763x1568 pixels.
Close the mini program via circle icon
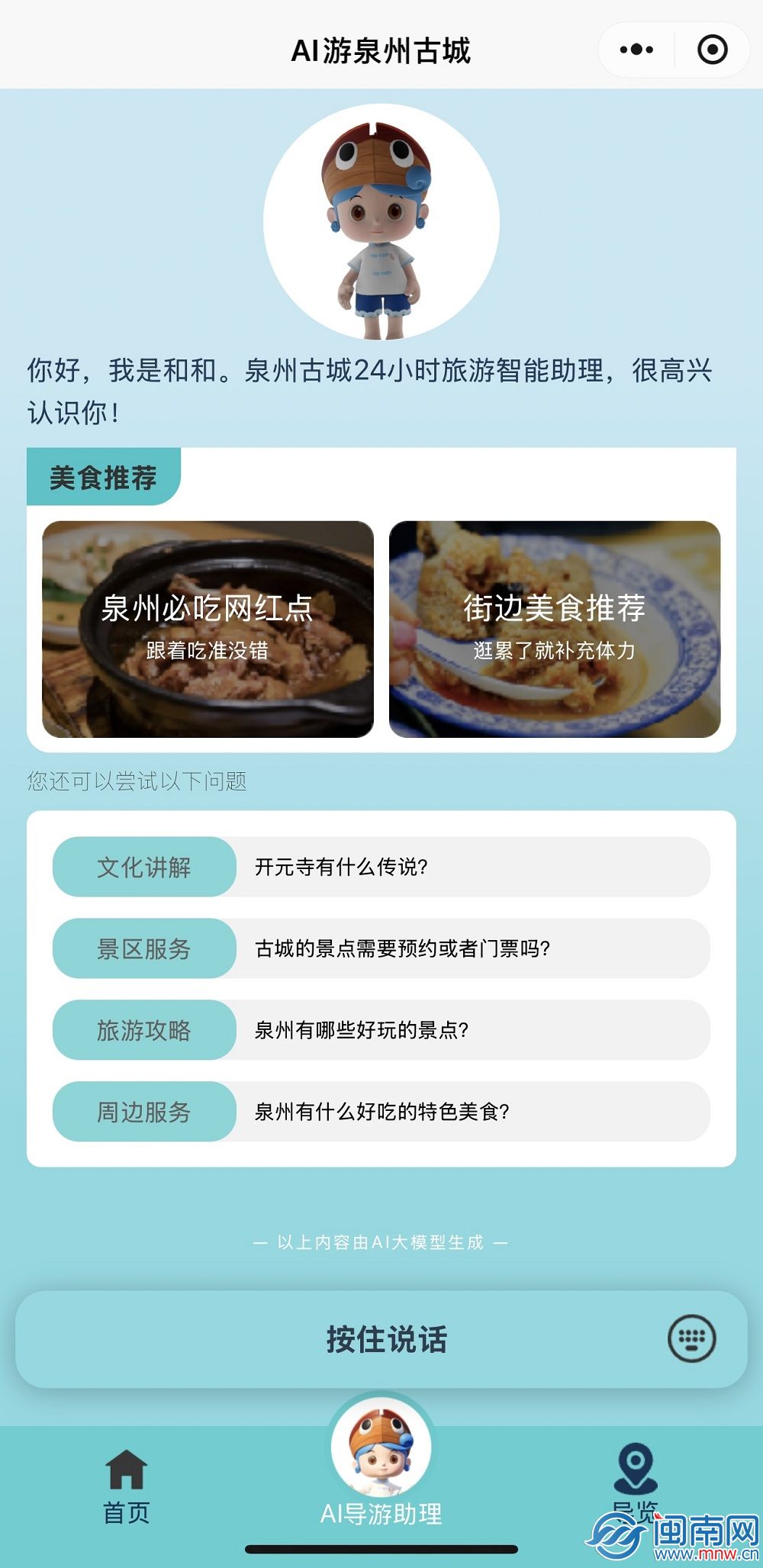point(713,50)
